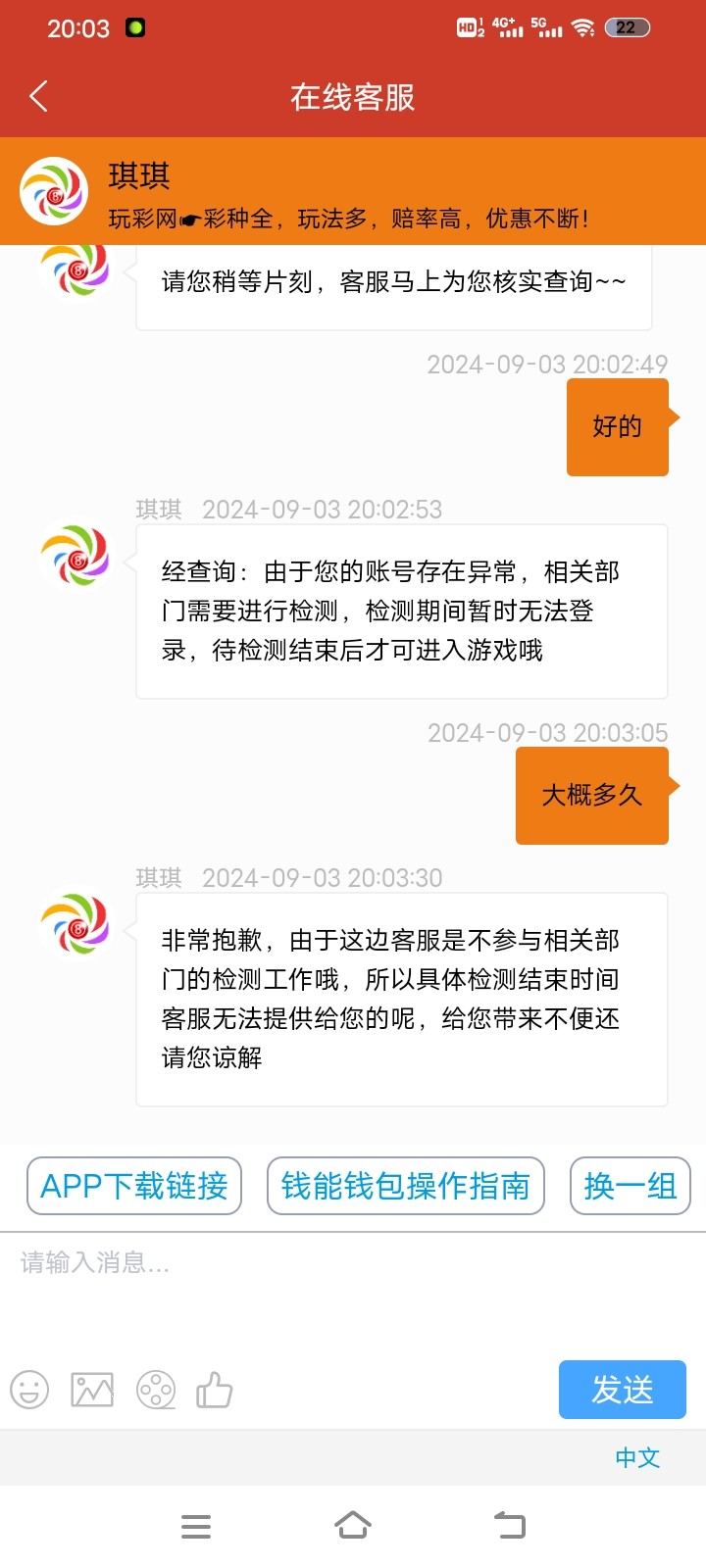Tap the 大概多久 chat bubble
706x1568 pixels.
[591, 796]
